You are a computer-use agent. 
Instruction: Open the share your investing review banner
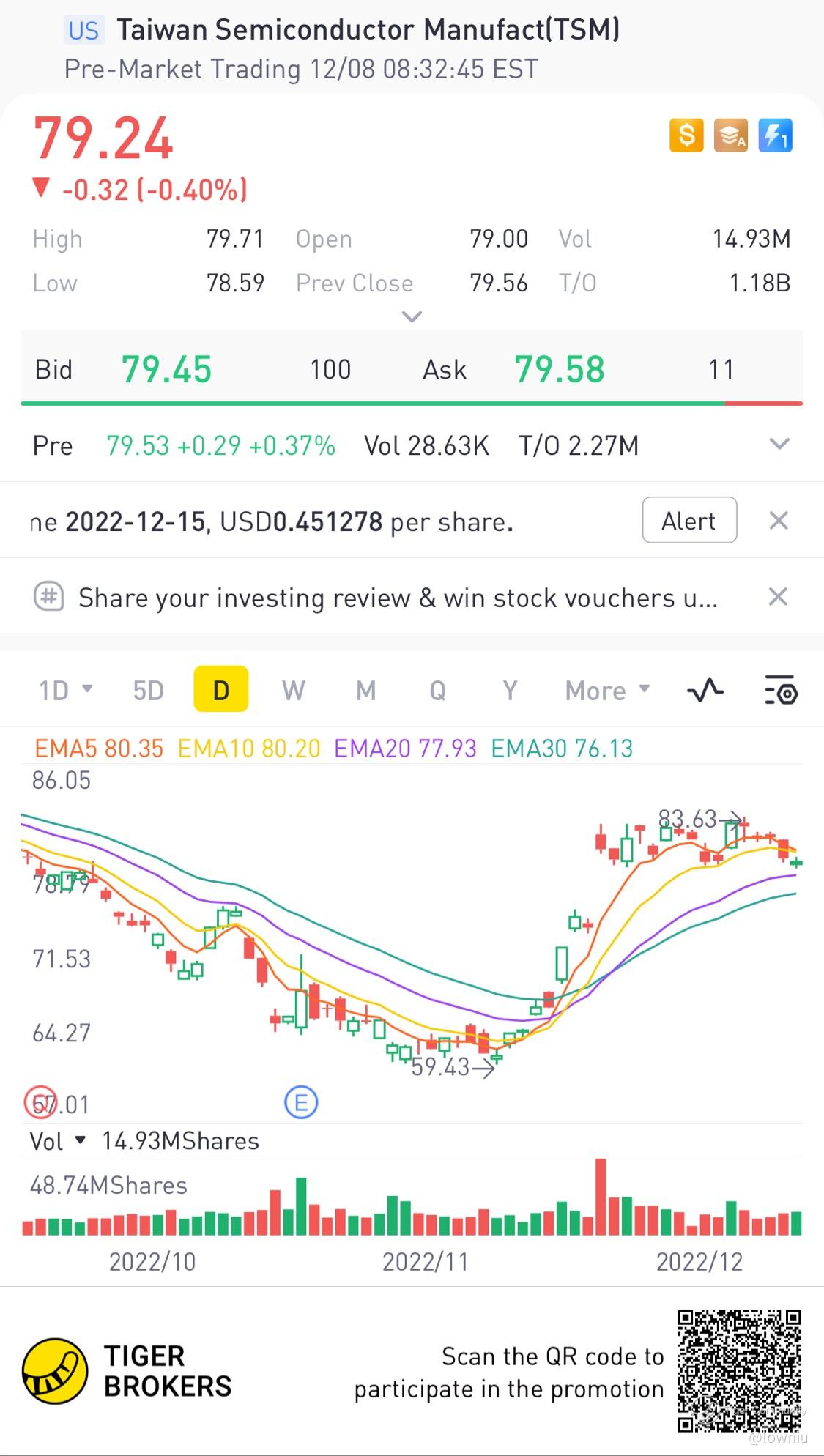[396, 598]
